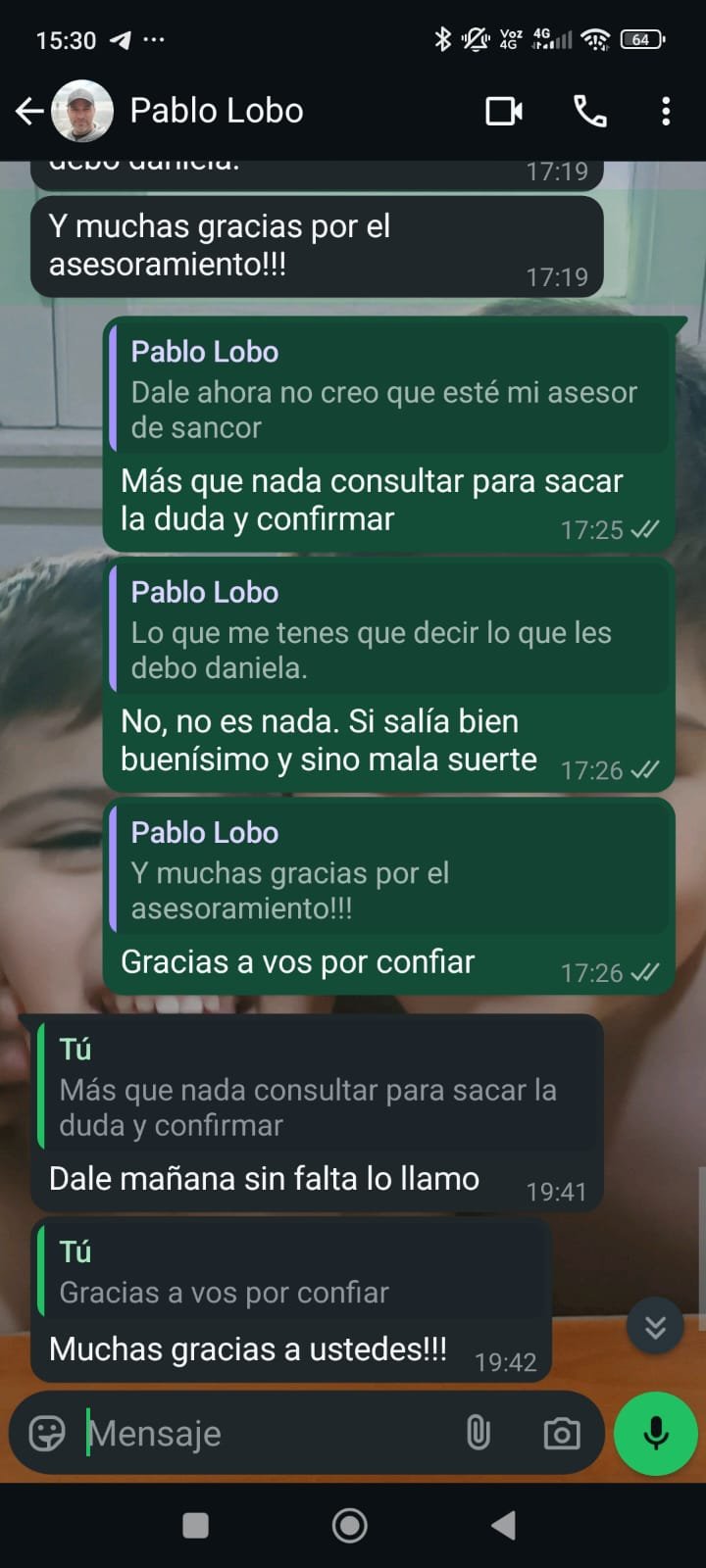Open the emoji and sticker picker
The image size is (706, 1568).
46,1434
